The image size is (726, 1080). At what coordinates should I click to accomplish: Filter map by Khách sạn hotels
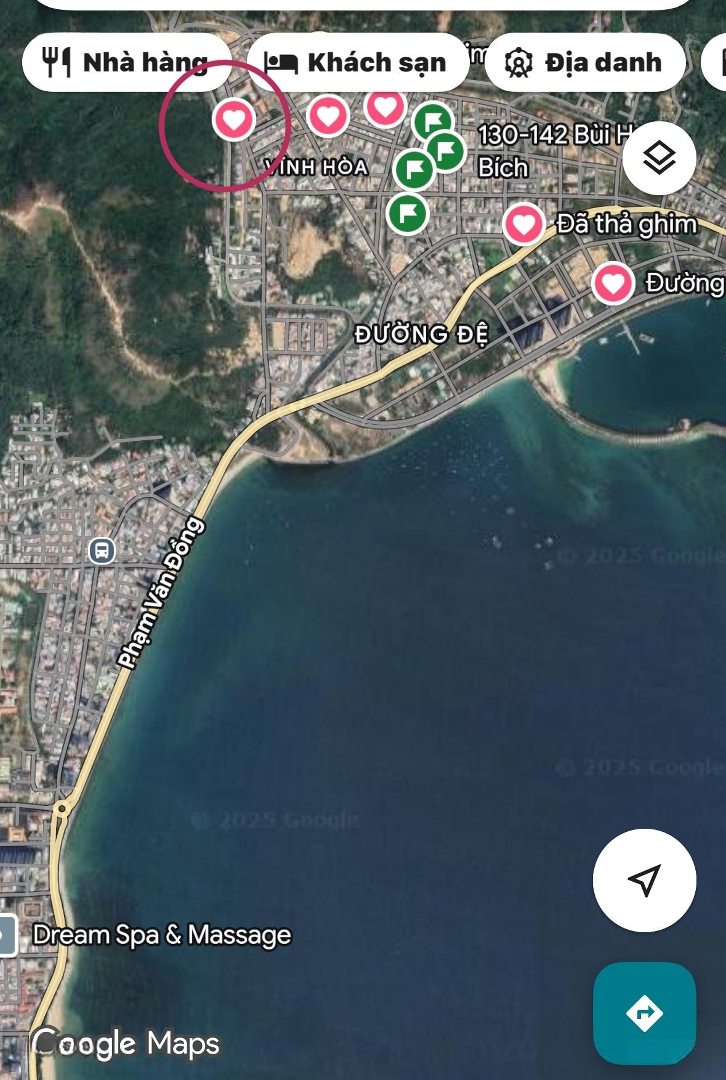click(x=356, y=63)
